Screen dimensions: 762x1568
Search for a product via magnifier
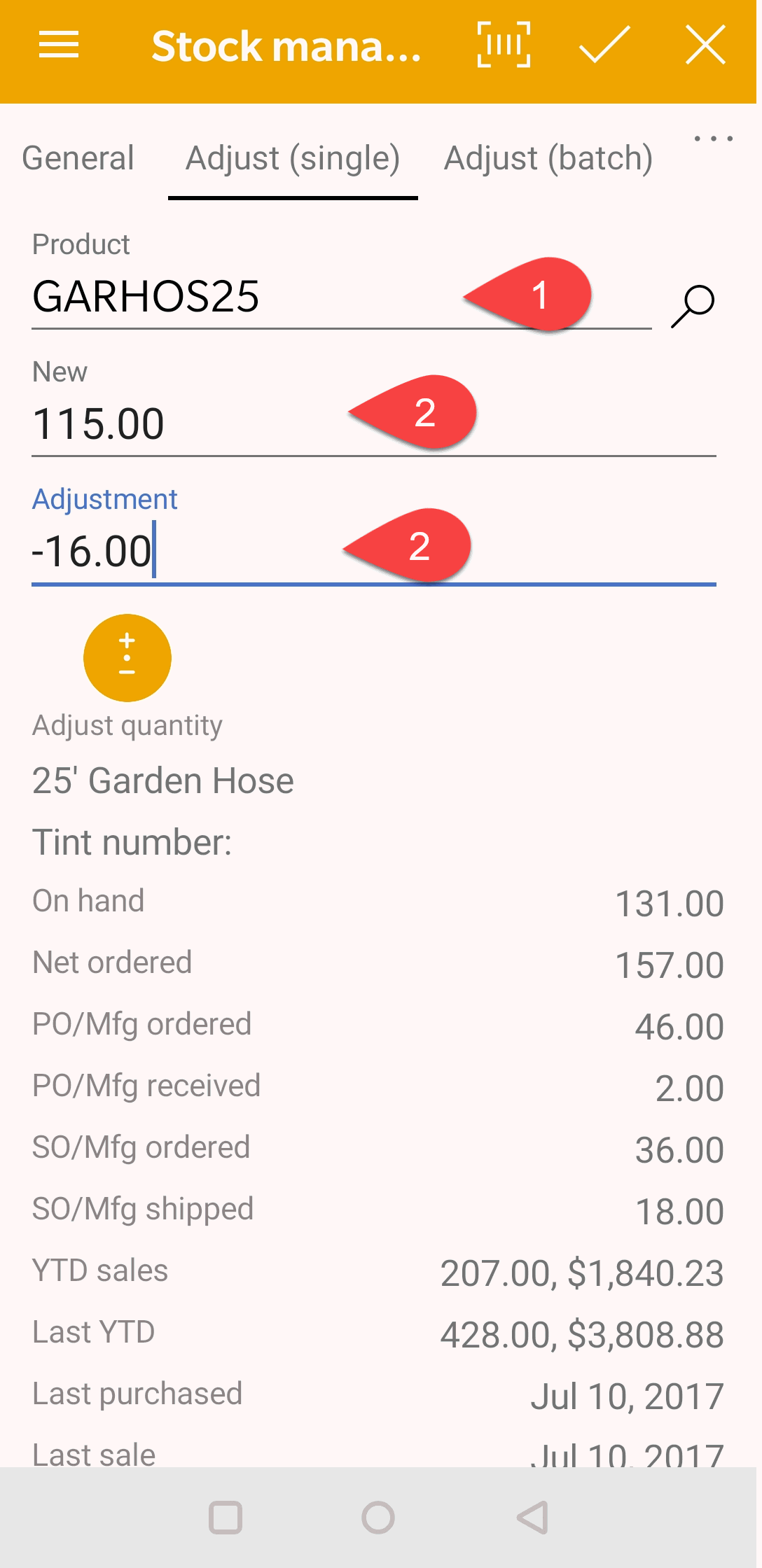click(693, 306)
